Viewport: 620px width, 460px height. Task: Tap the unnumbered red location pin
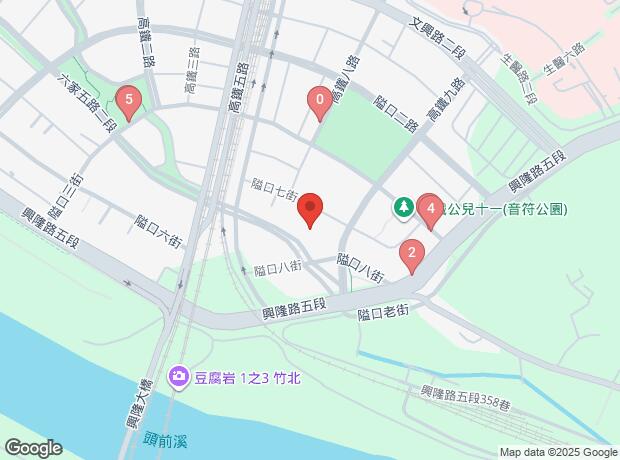(311, 209)
